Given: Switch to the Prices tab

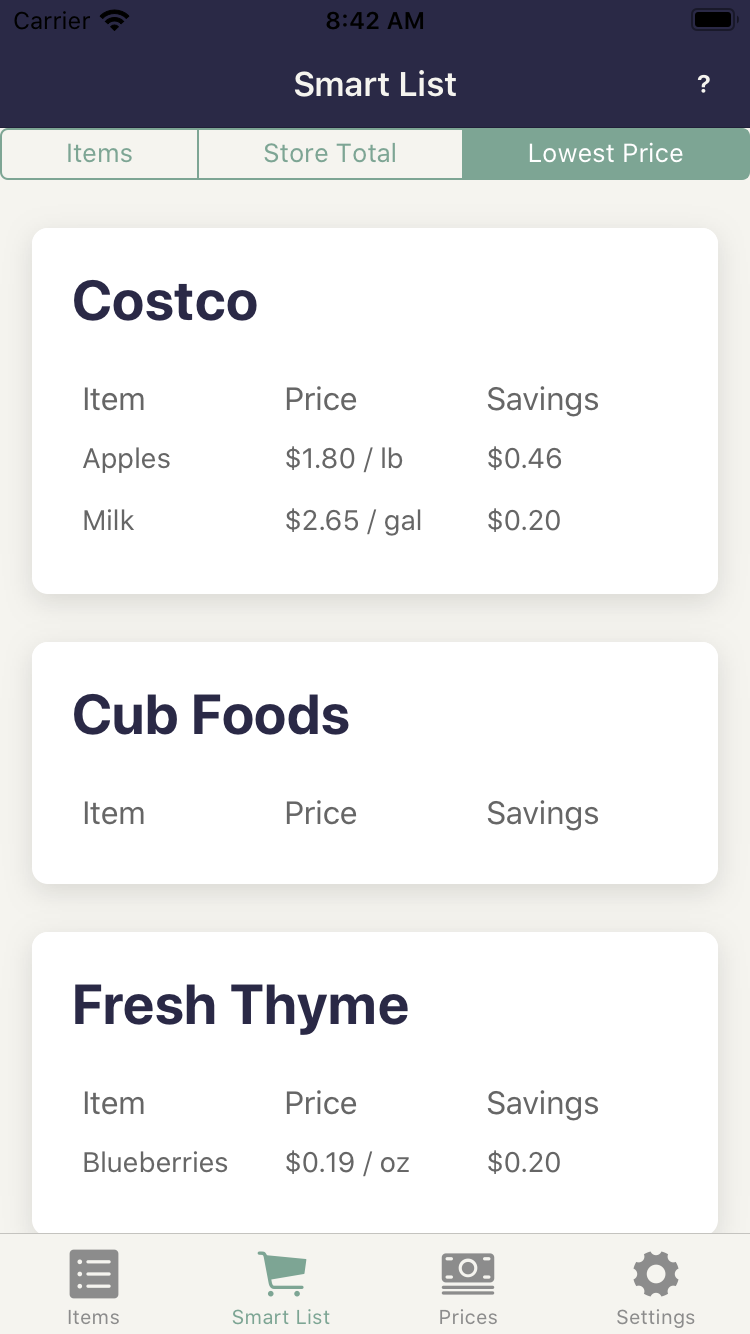Looking at the screenshot, I should [x=468, y=1287].
